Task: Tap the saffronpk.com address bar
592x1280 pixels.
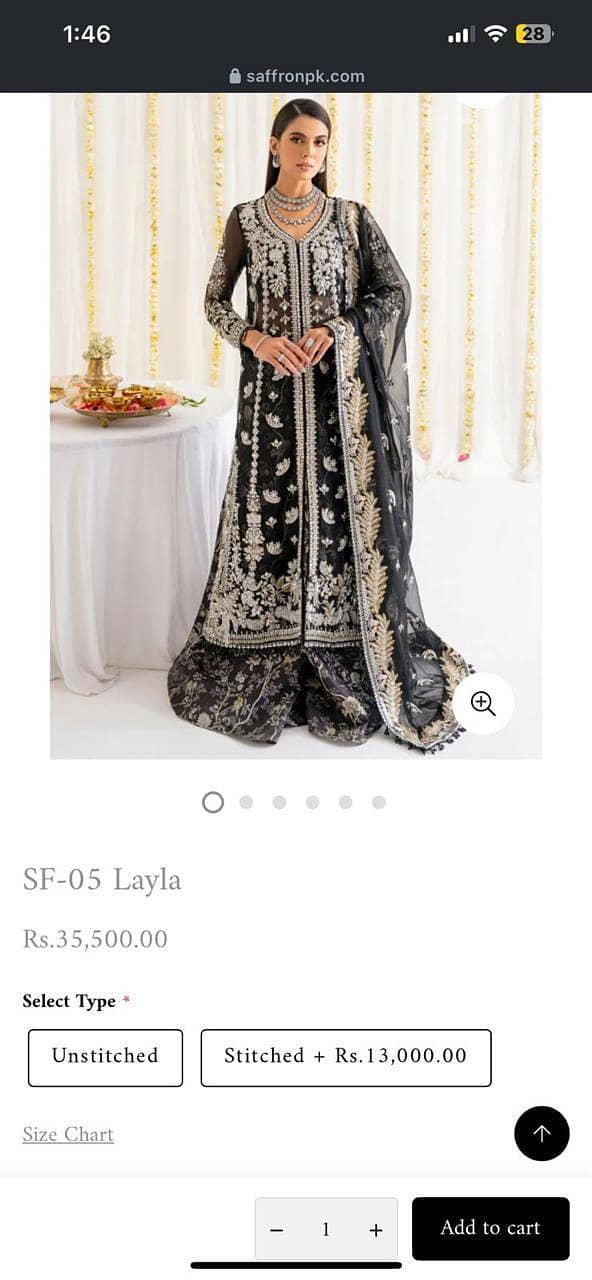Action: [x=296, y=76]
